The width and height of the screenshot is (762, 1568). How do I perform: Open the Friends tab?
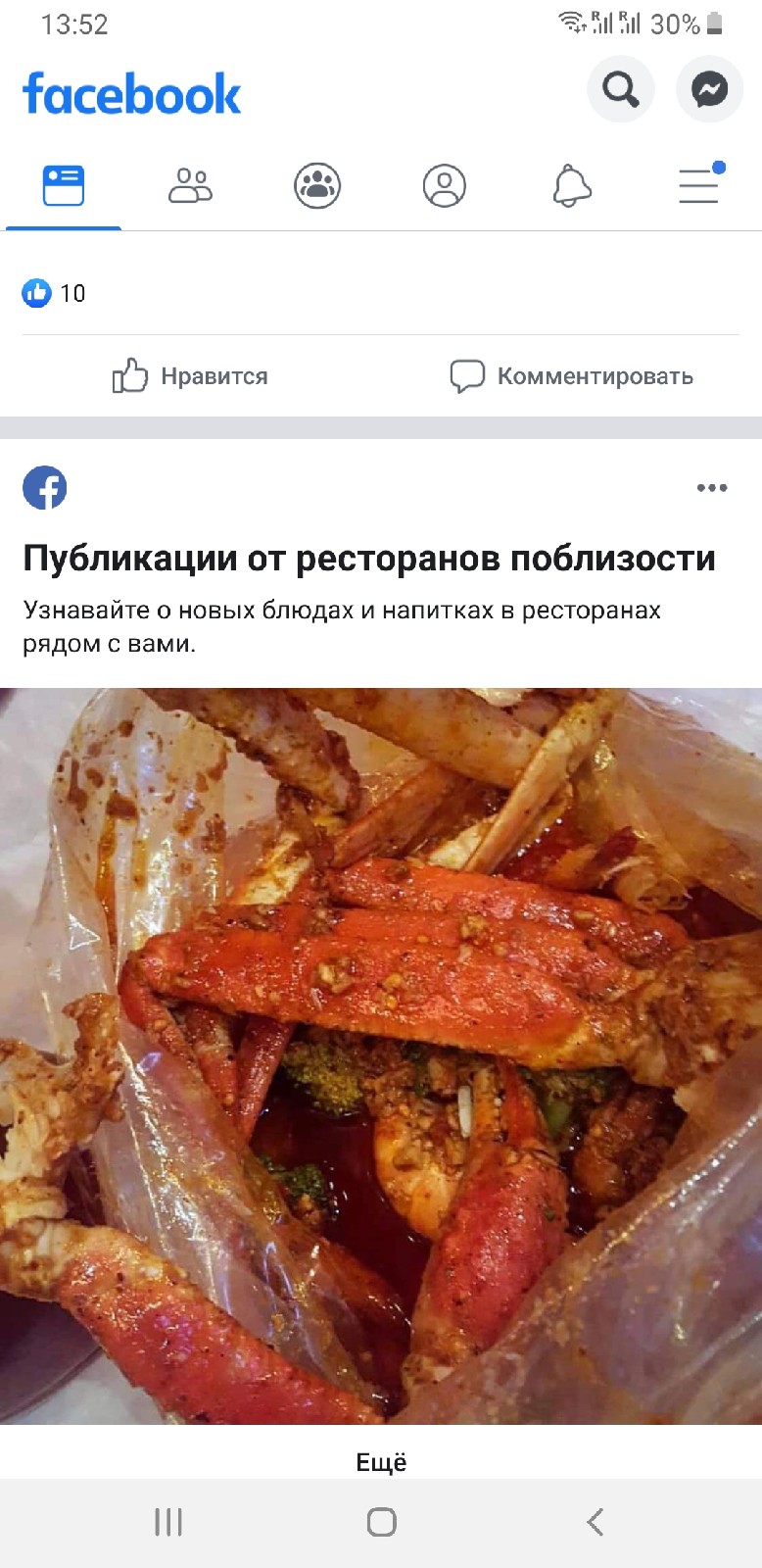point(190,185)
